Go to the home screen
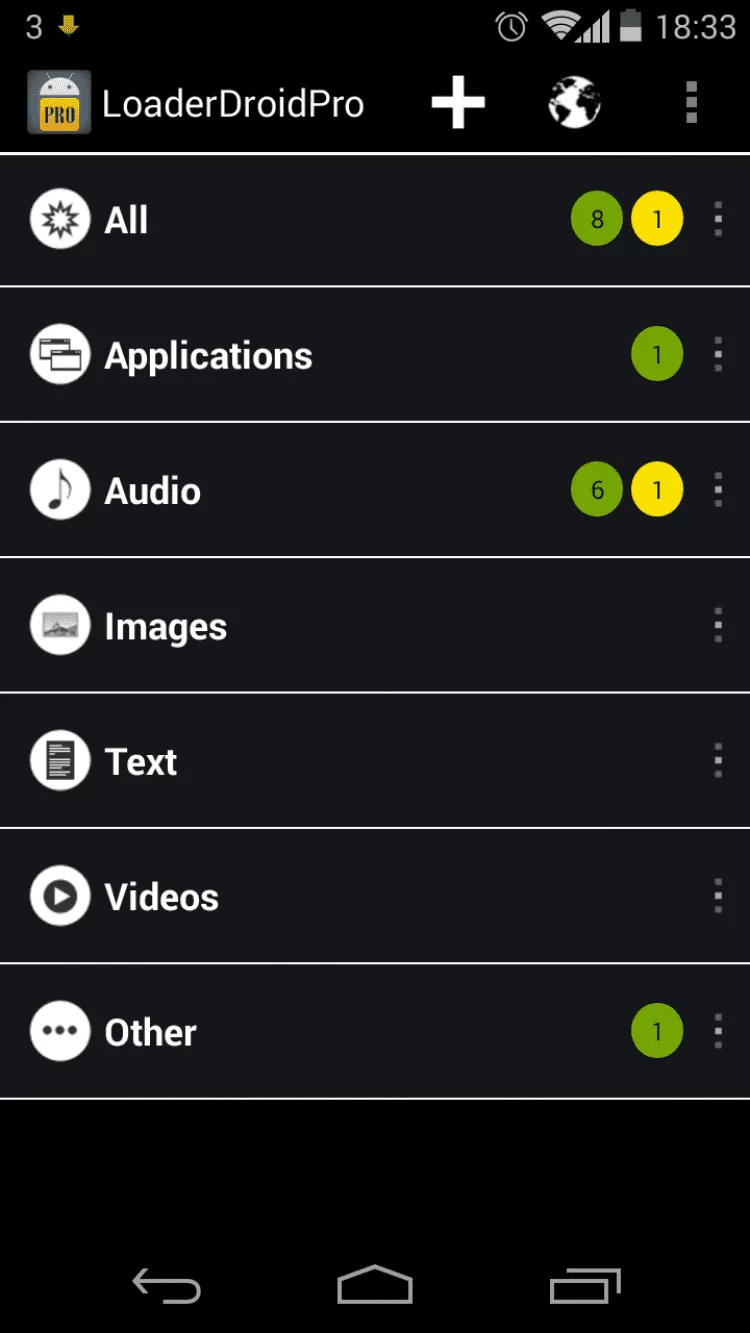The height and width of the screenshot is (1333, 750). (x=375, y=1286)
